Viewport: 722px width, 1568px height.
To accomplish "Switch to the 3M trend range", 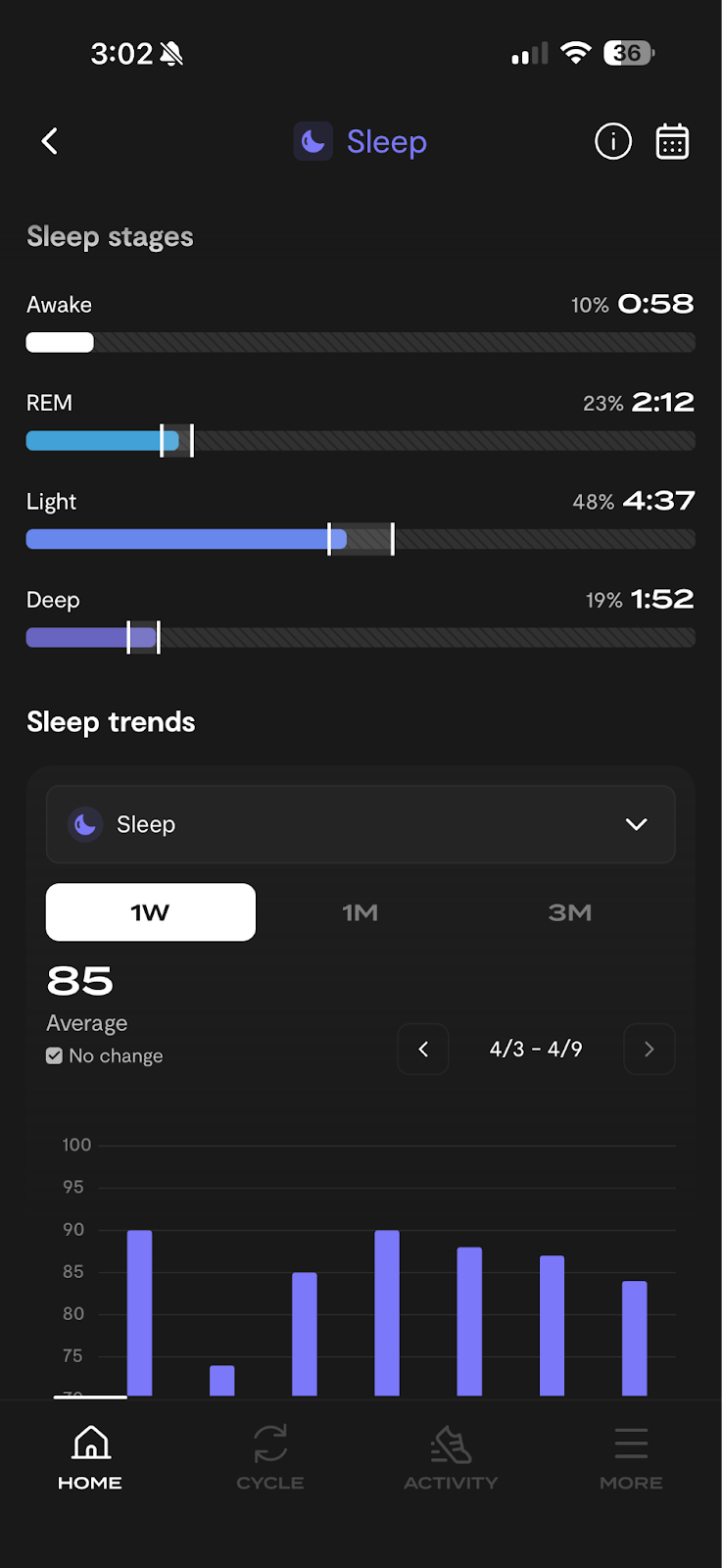I will [569, 912].
